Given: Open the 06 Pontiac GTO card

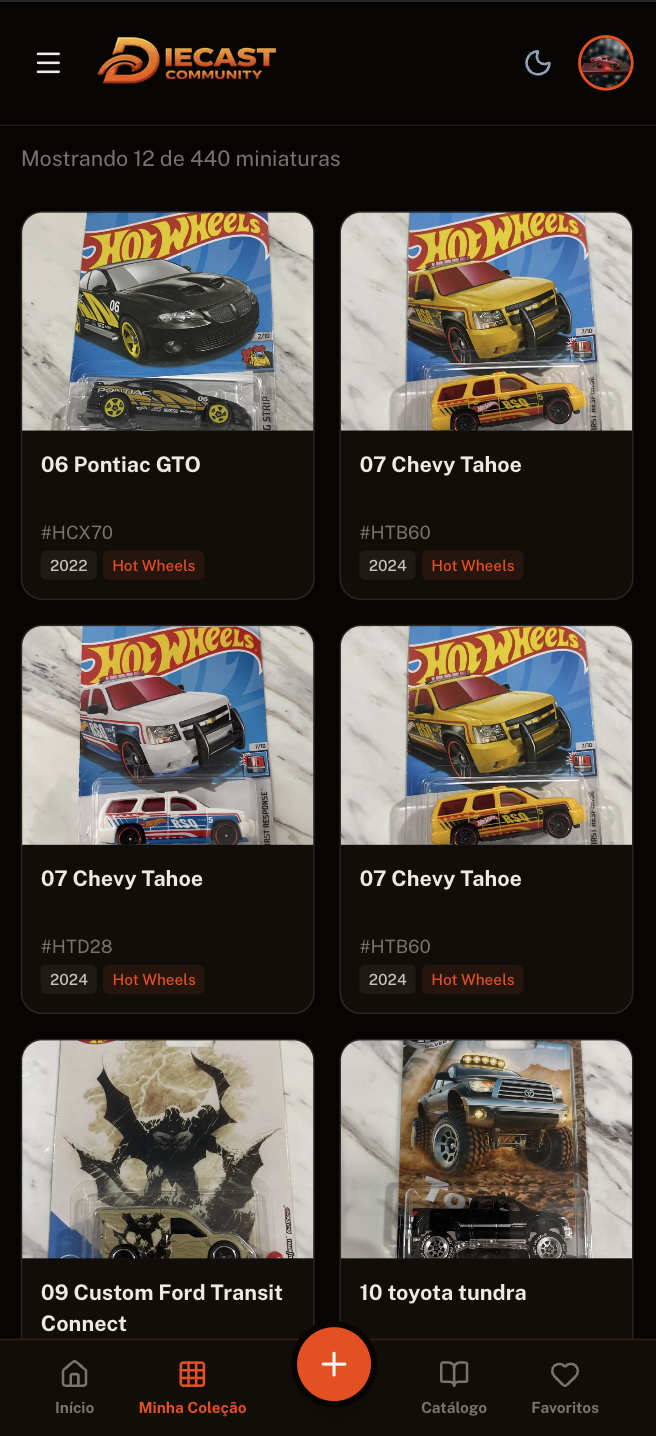Looking at the screenshot, I should pyautogui.click(x=167, y=405).
